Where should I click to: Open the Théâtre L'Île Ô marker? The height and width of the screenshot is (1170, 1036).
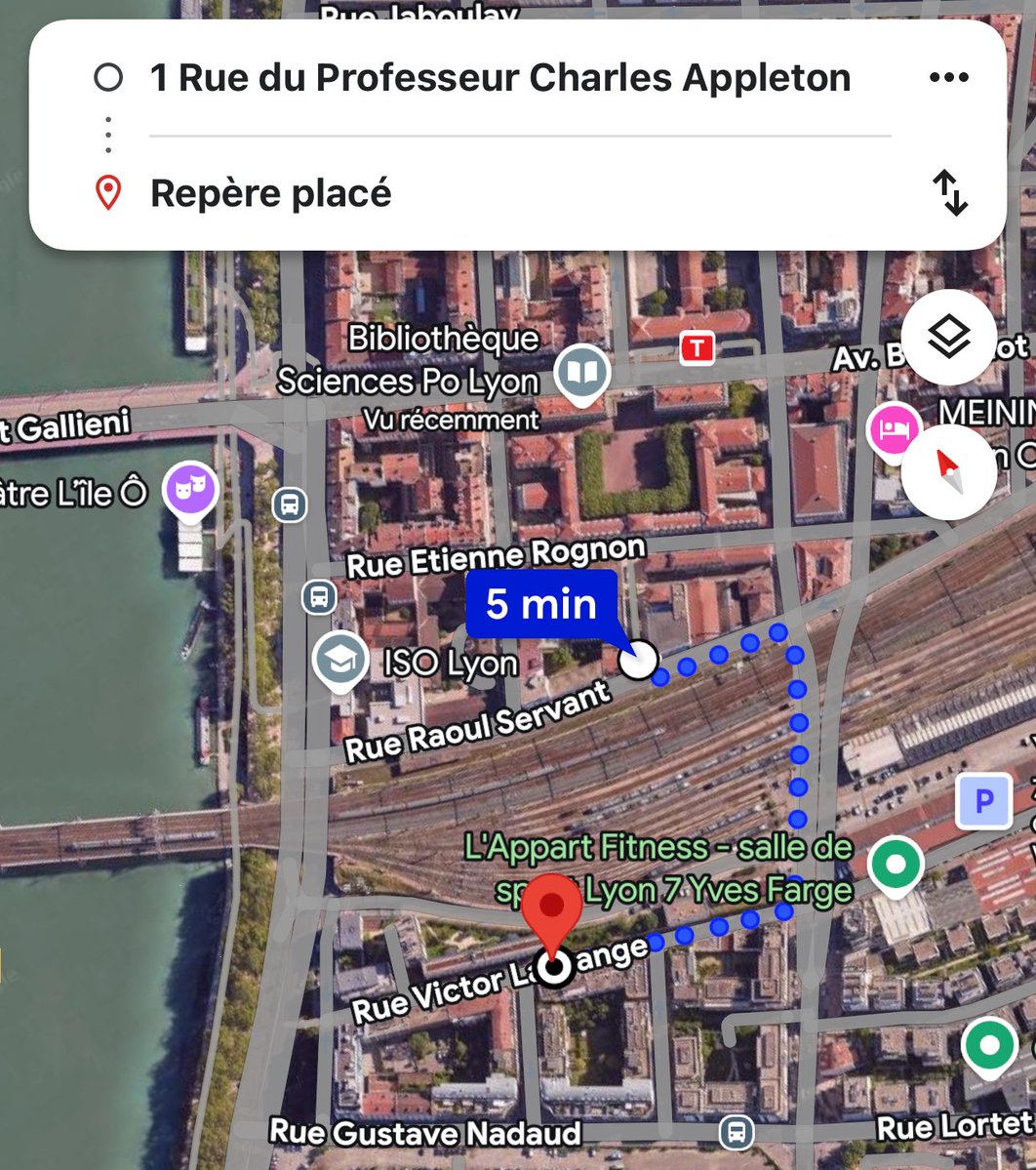coord(190,487)
